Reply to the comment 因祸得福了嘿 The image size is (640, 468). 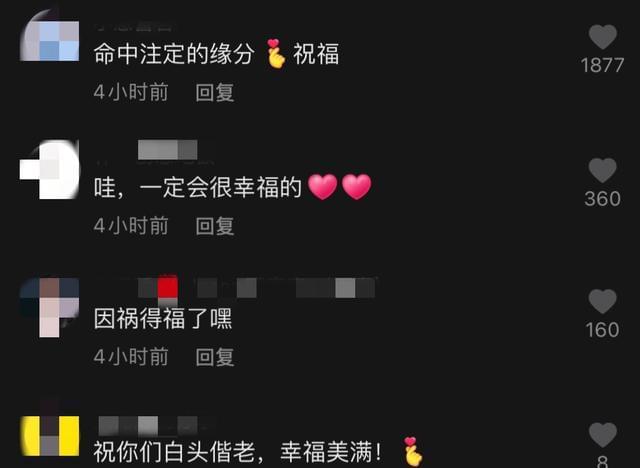pos(215,356)
